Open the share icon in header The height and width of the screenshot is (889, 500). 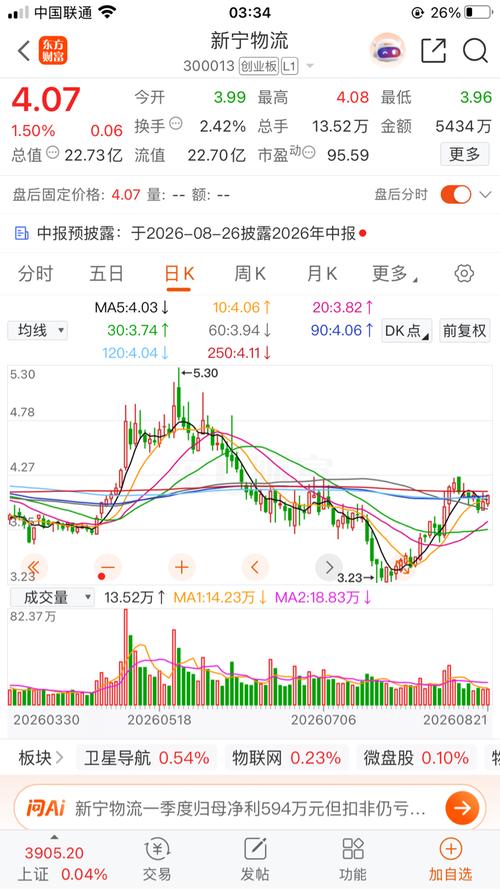pos(434,50)
